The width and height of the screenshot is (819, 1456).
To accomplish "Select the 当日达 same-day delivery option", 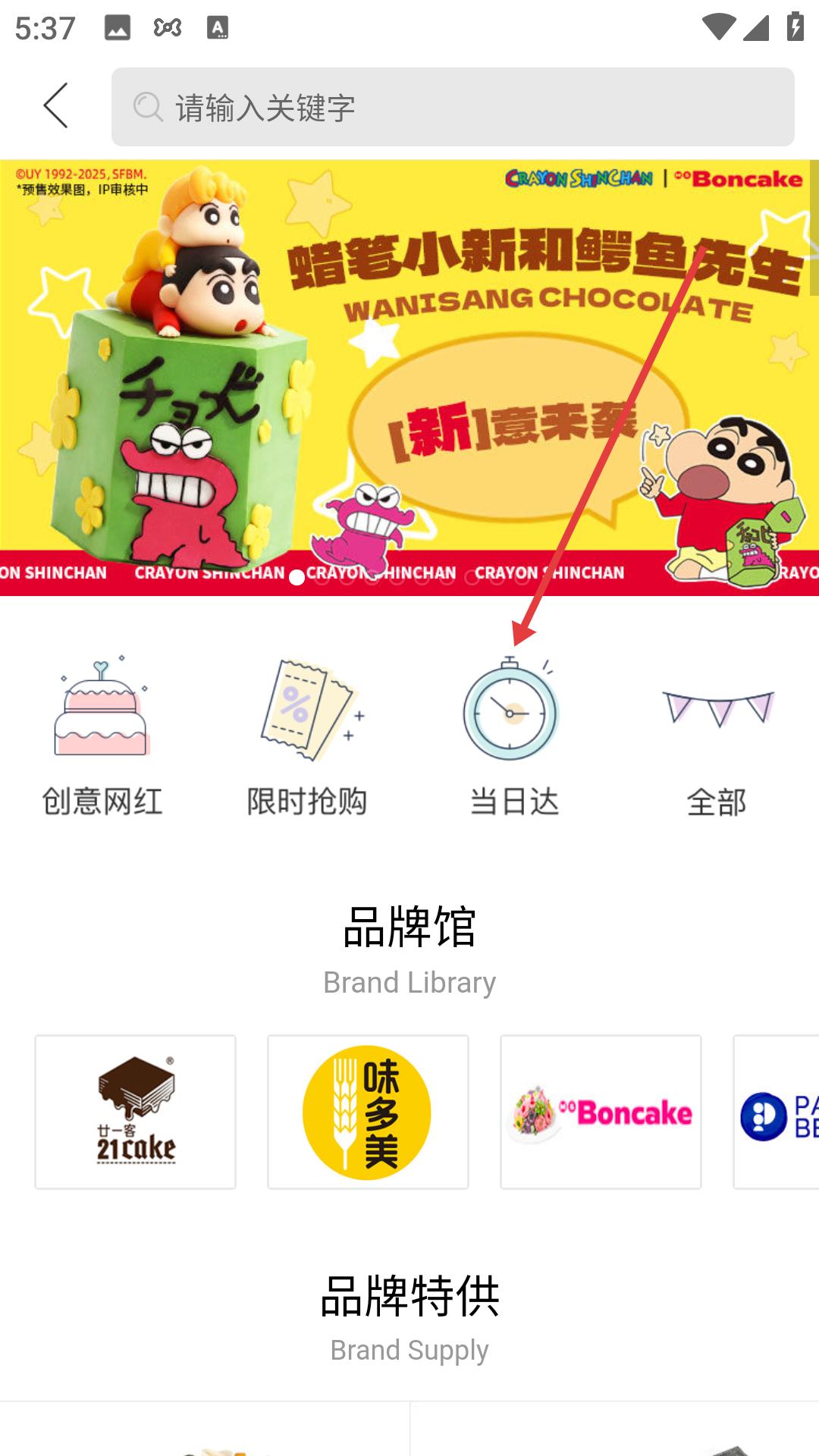I will 513,736.
